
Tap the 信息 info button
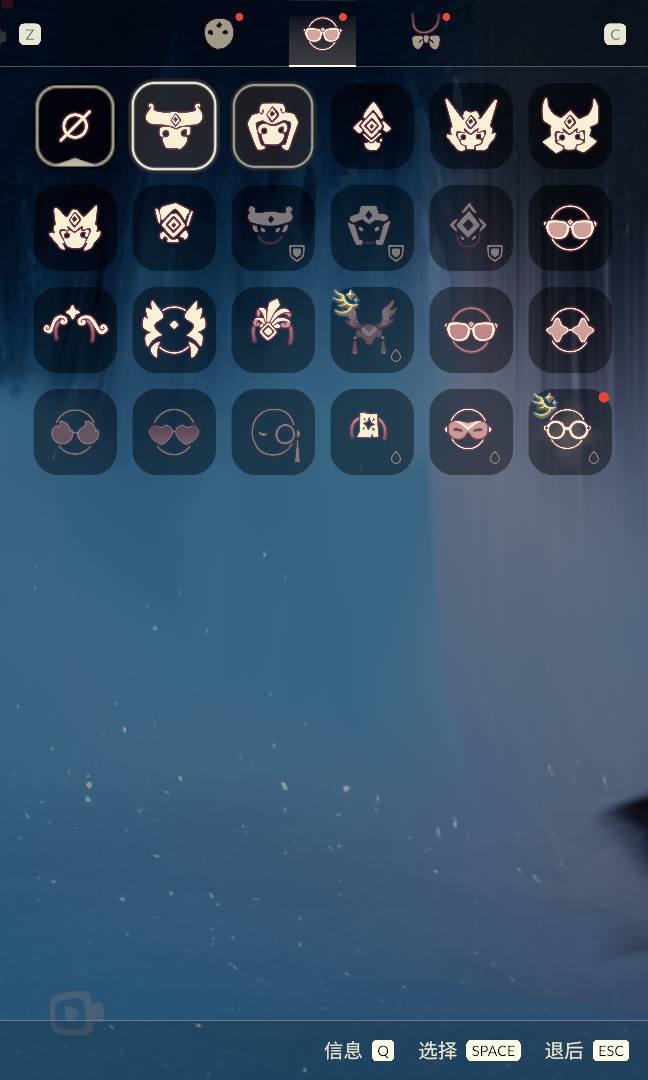(x=359, y=1050)
